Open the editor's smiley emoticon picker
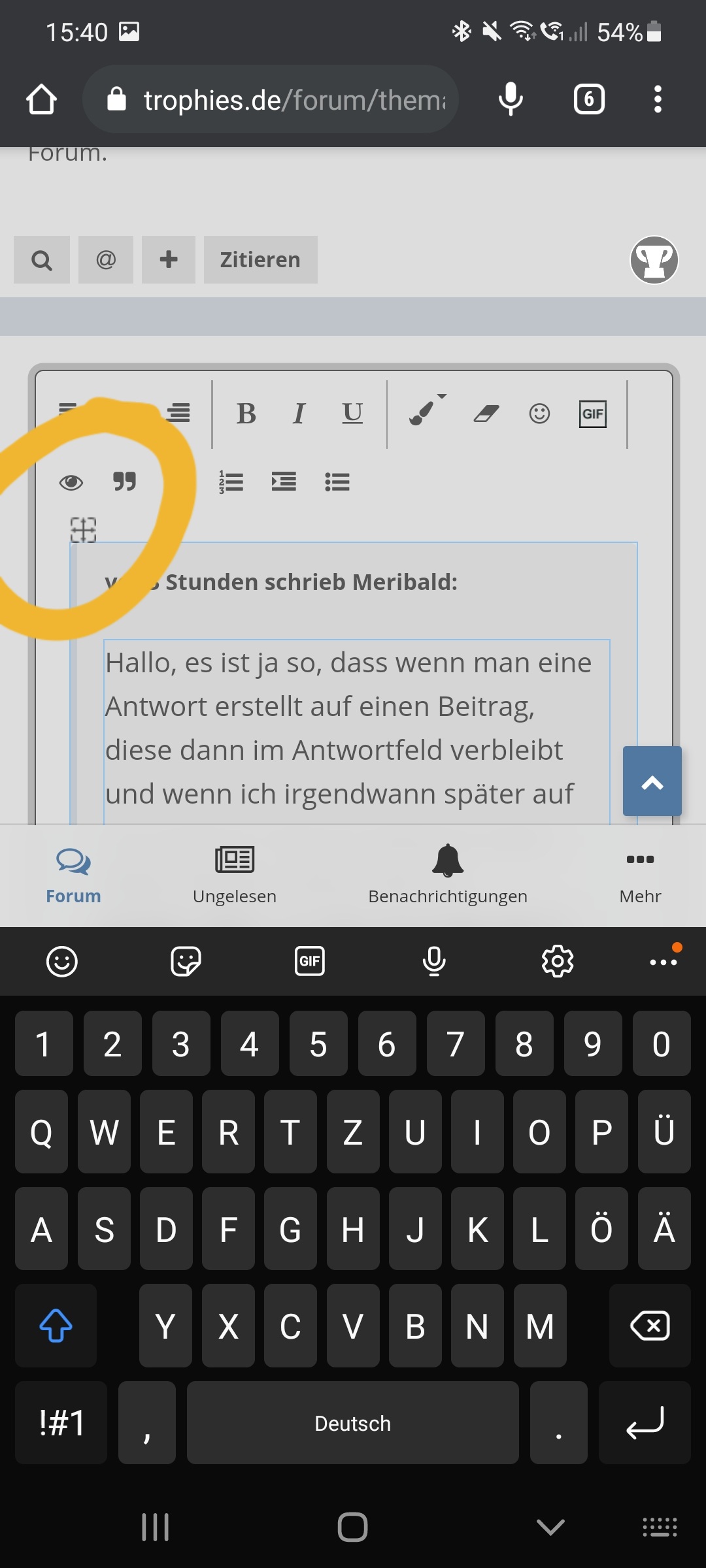Viewport: 706px width, 1568px height. 539,414
